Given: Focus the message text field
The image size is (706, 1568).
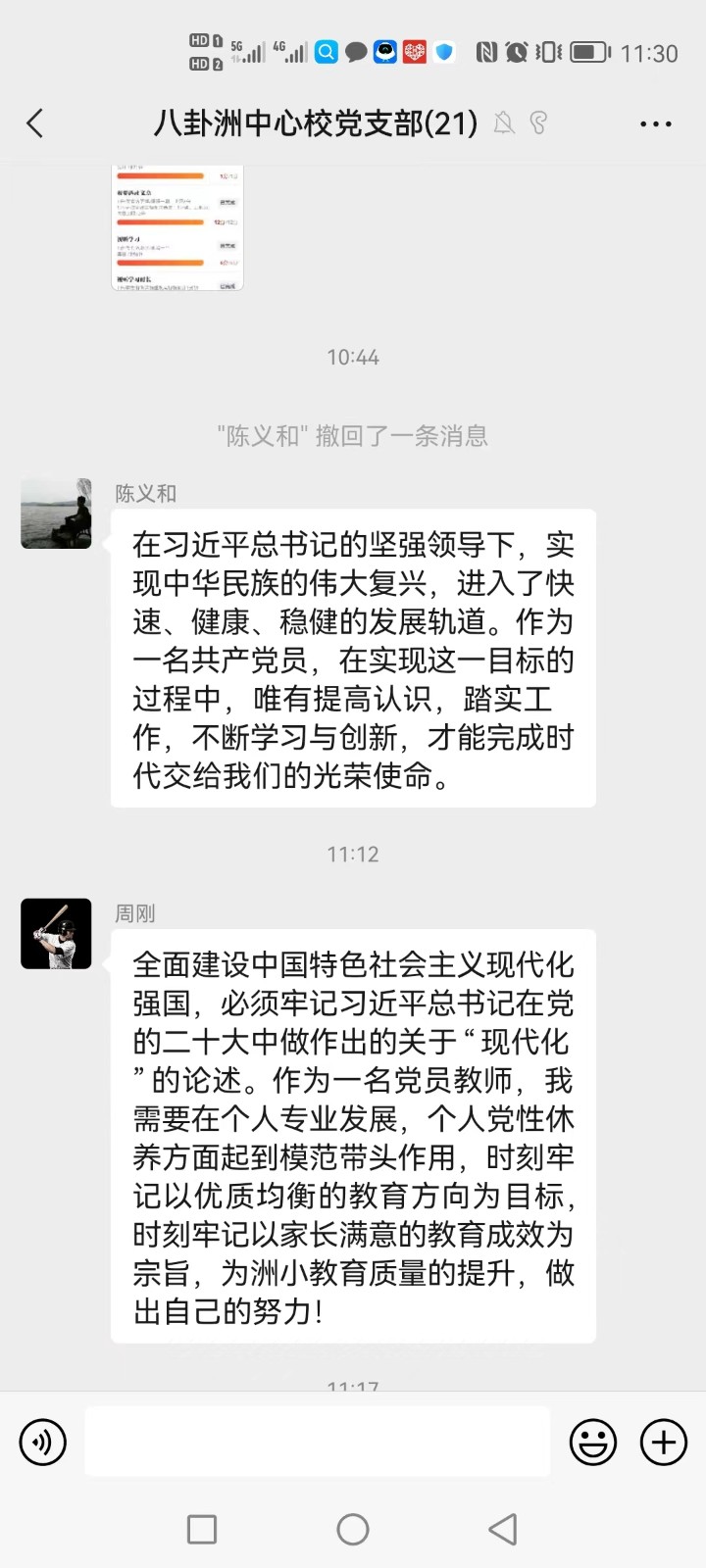Looking at the screenshot, I should click(x=317, y=1442).
